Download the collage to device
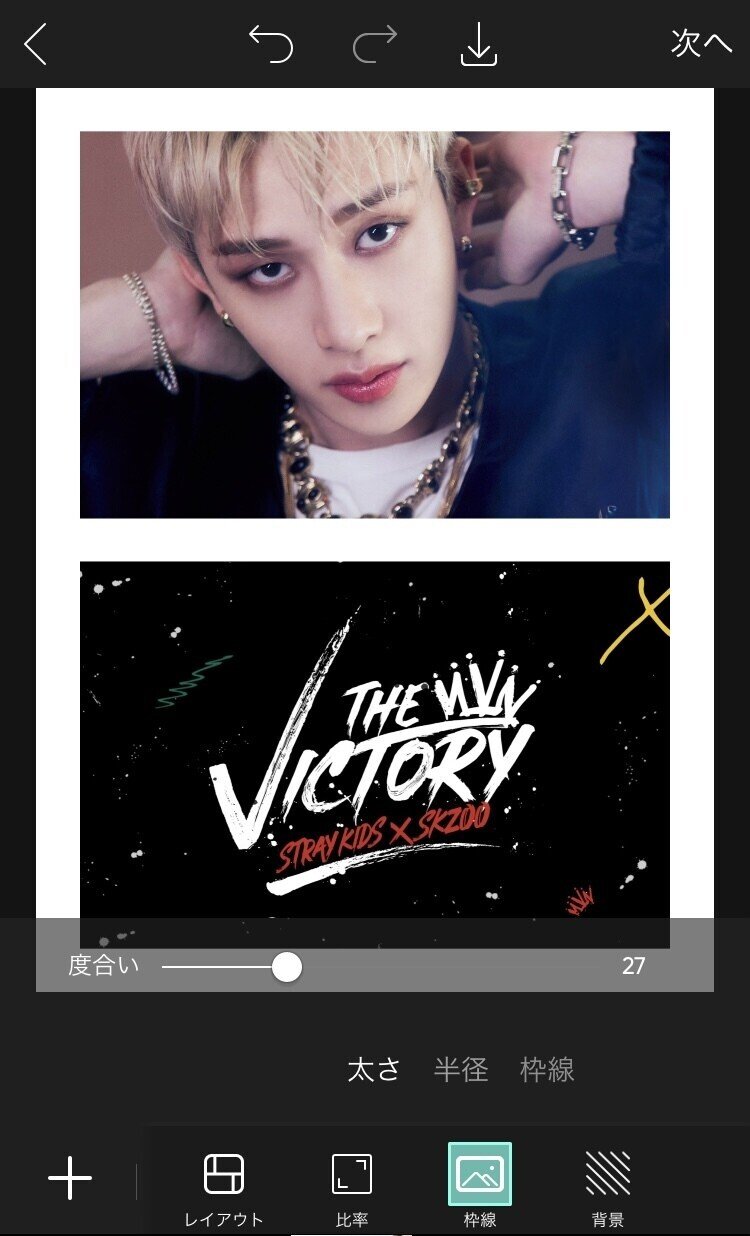 click(x=479, y=45)
